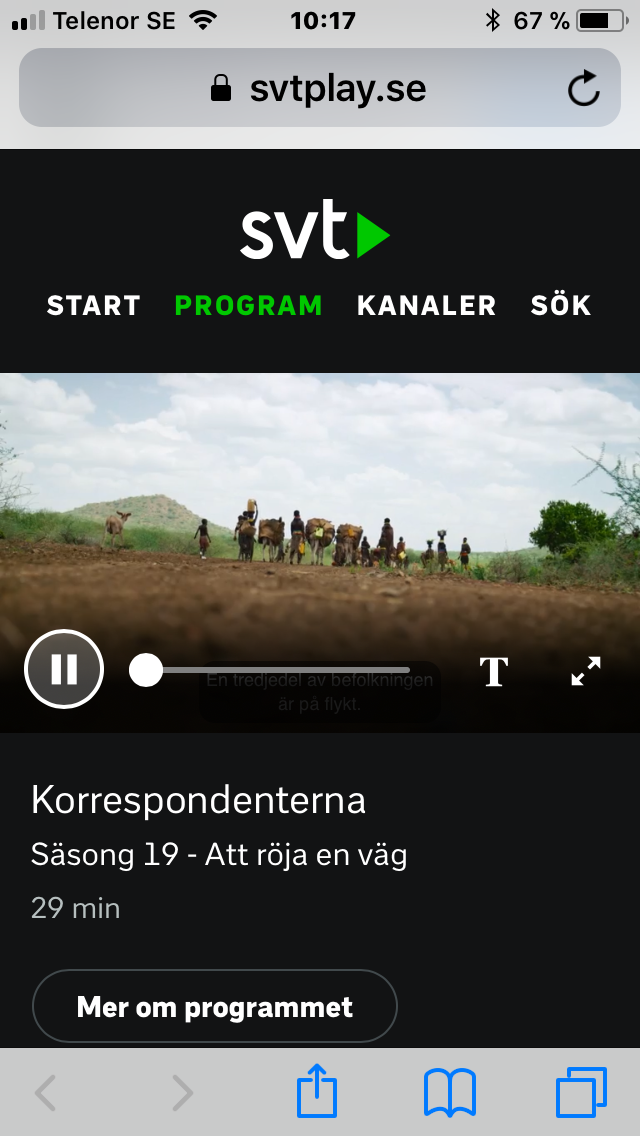Open SÖK search page
This screenshot has height=1136, width=640.
(561, 306)
